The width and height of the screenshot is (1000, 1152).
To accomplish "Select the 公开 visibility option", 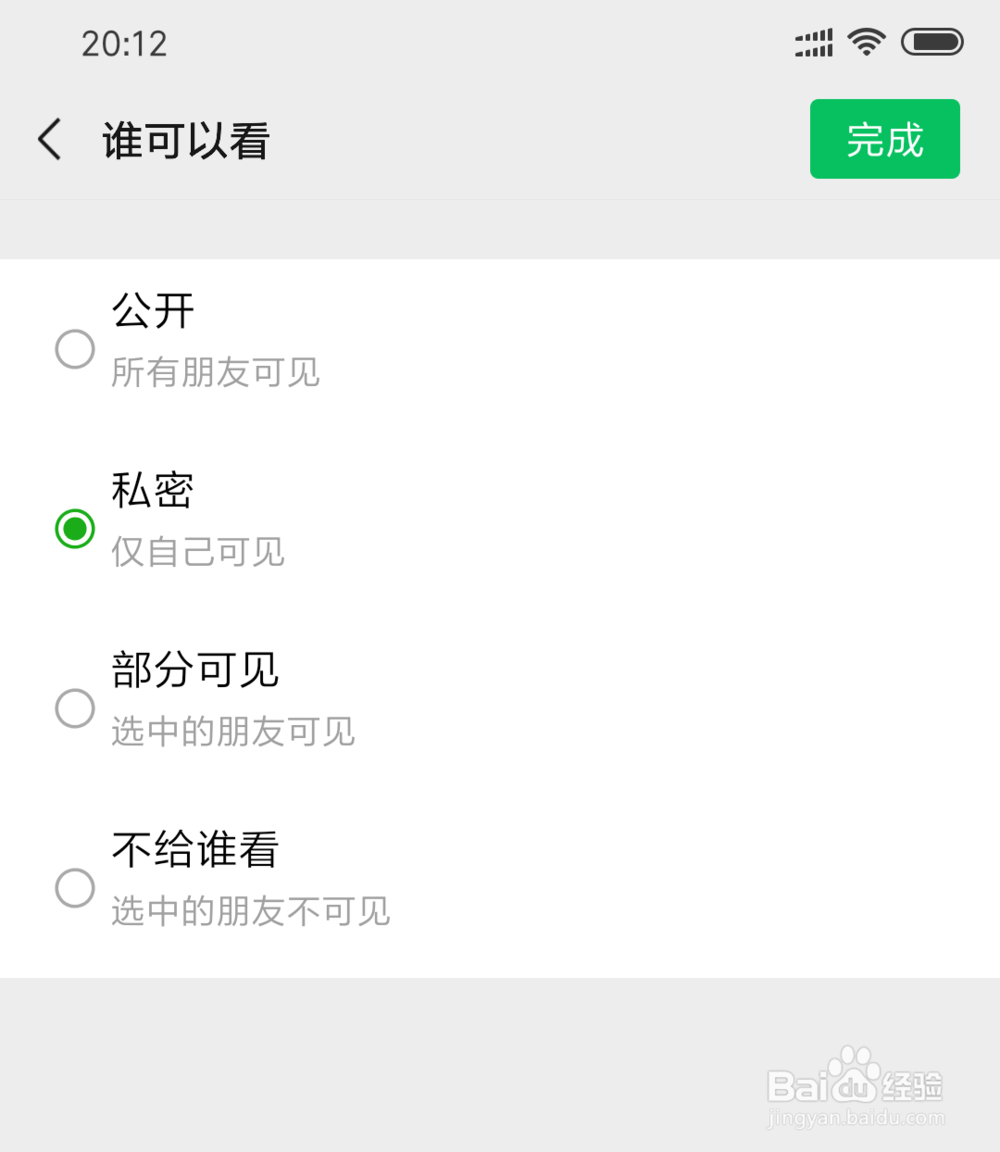I will (74, 350).
